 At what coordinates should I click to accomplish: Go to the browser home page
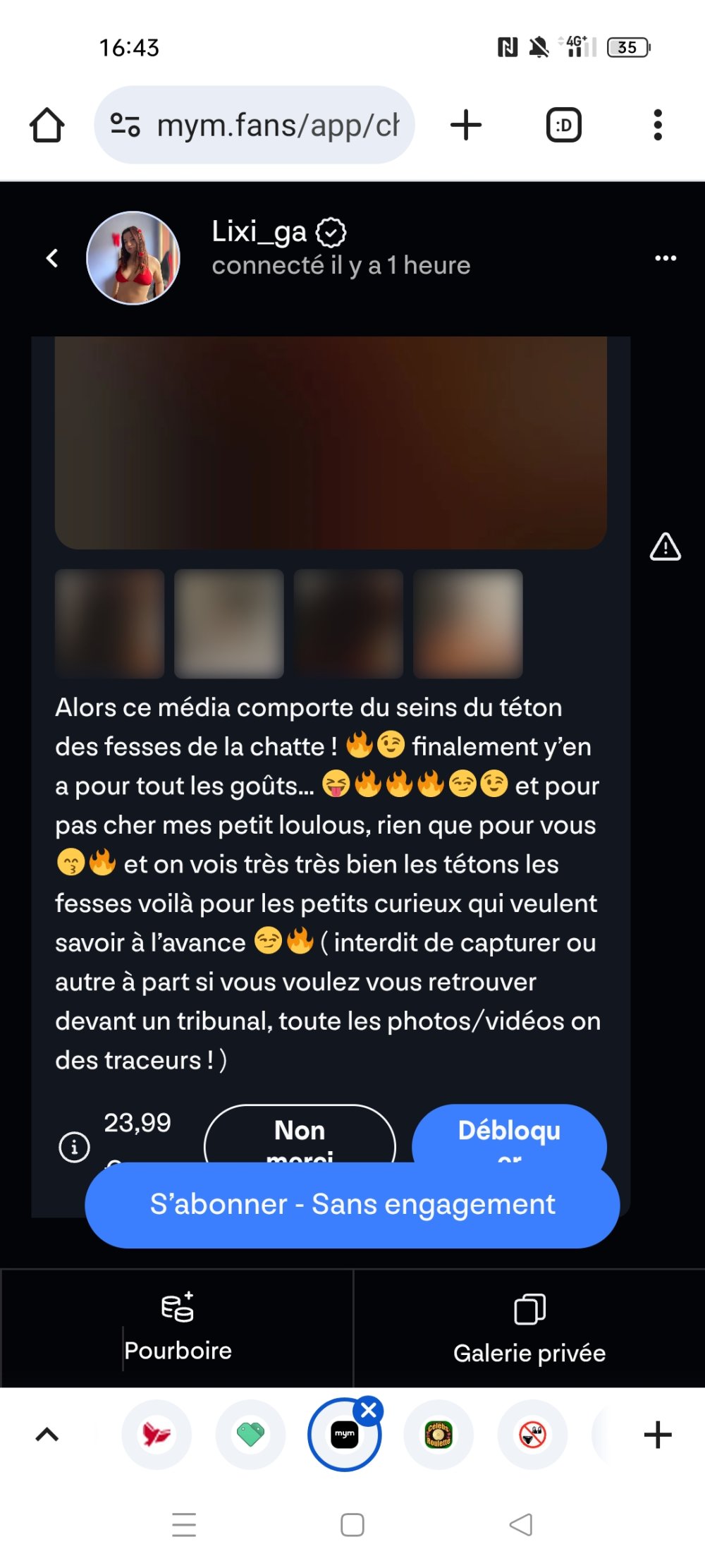click(x=47, y=126)
